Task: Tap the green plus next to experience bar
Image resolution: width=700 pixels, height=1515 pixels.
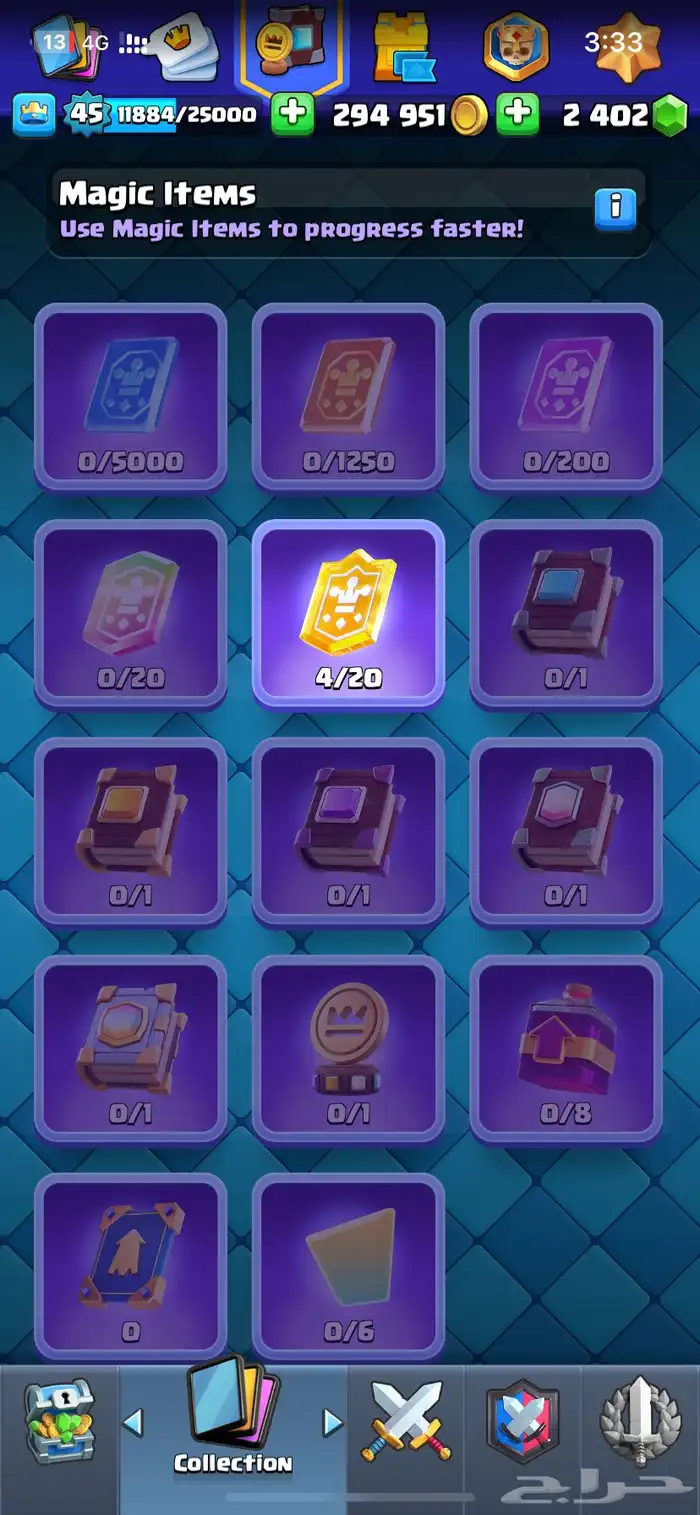Action: point(292,114)
